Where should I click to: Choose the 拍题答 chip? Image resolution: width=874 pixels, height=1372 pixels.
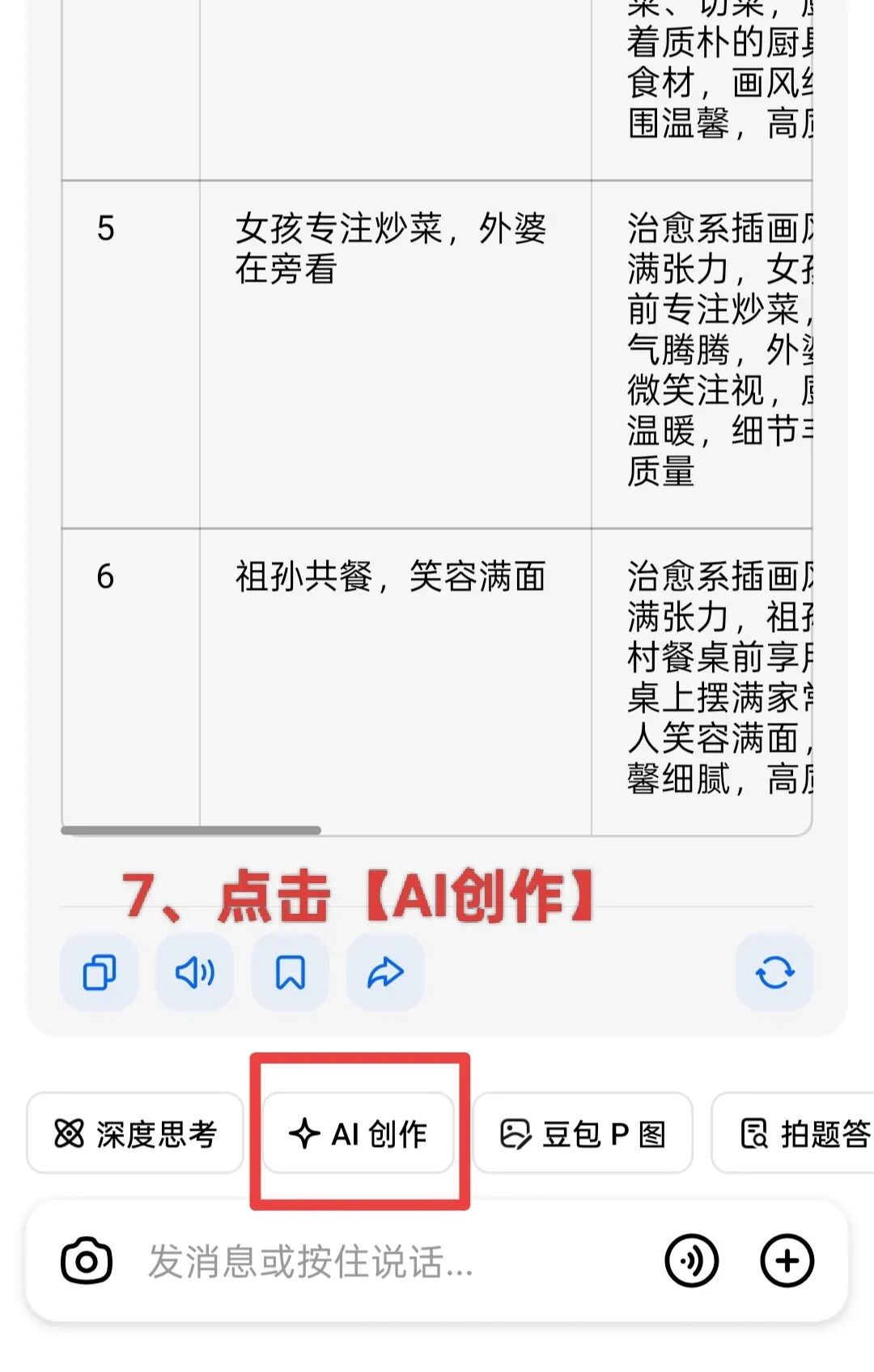click(801, 1133)
